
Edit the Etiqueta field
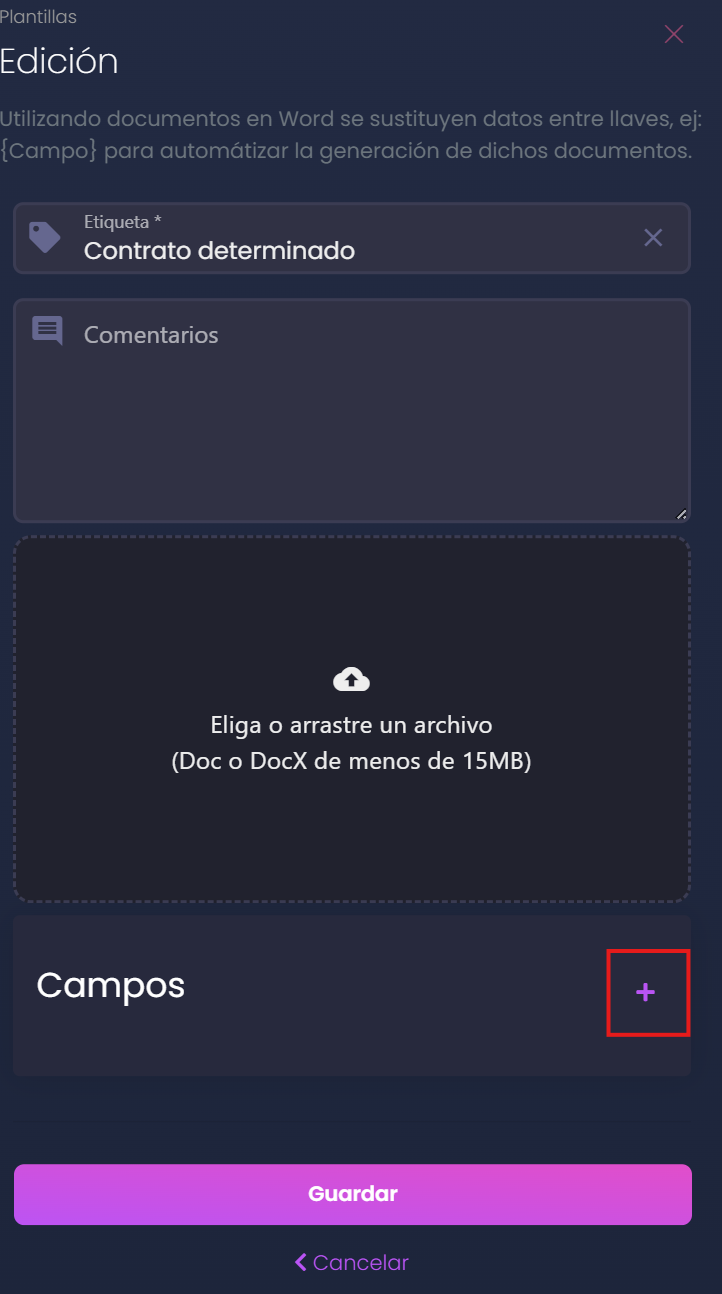pyautogui.click(x=350, y=250)
